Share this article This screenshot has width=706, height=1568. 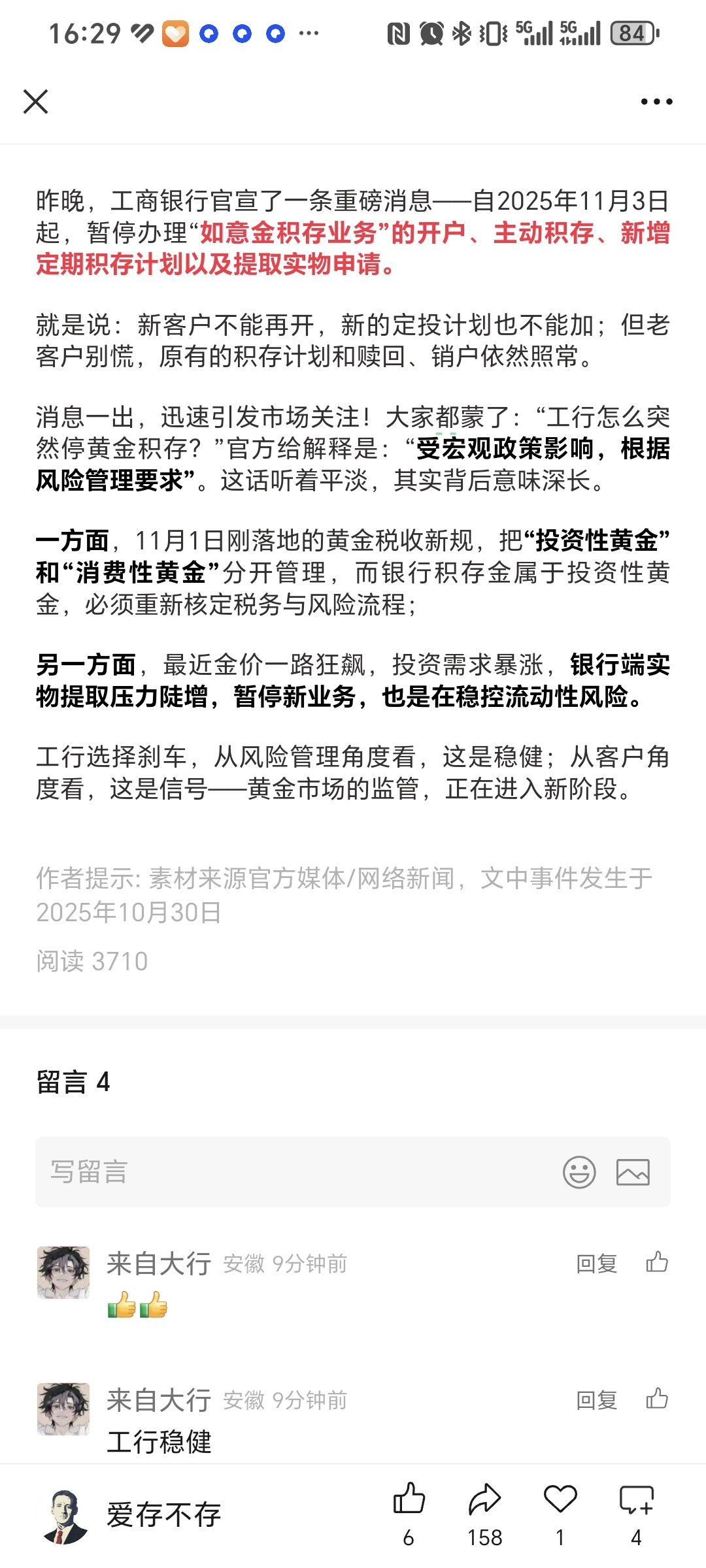484,1499
